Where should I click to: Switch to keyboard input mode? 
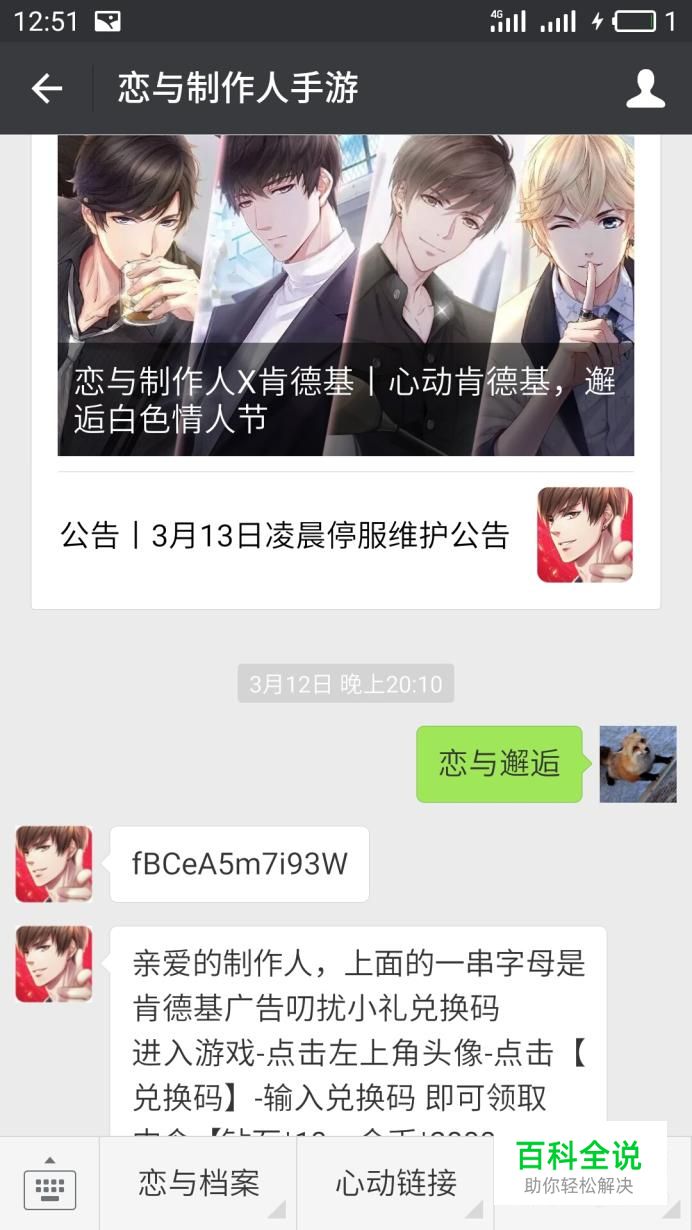[x=49, y=1185]
